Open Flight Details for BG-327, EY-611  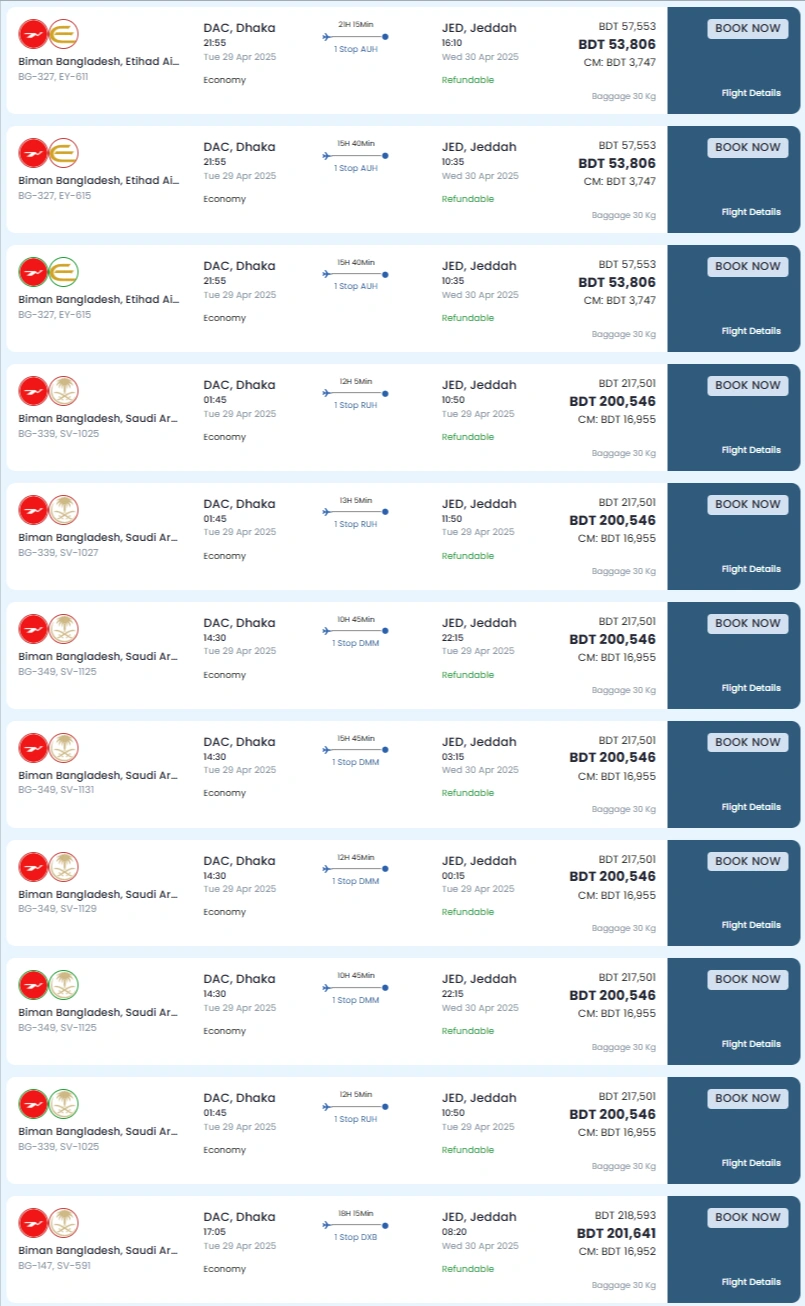751,93
